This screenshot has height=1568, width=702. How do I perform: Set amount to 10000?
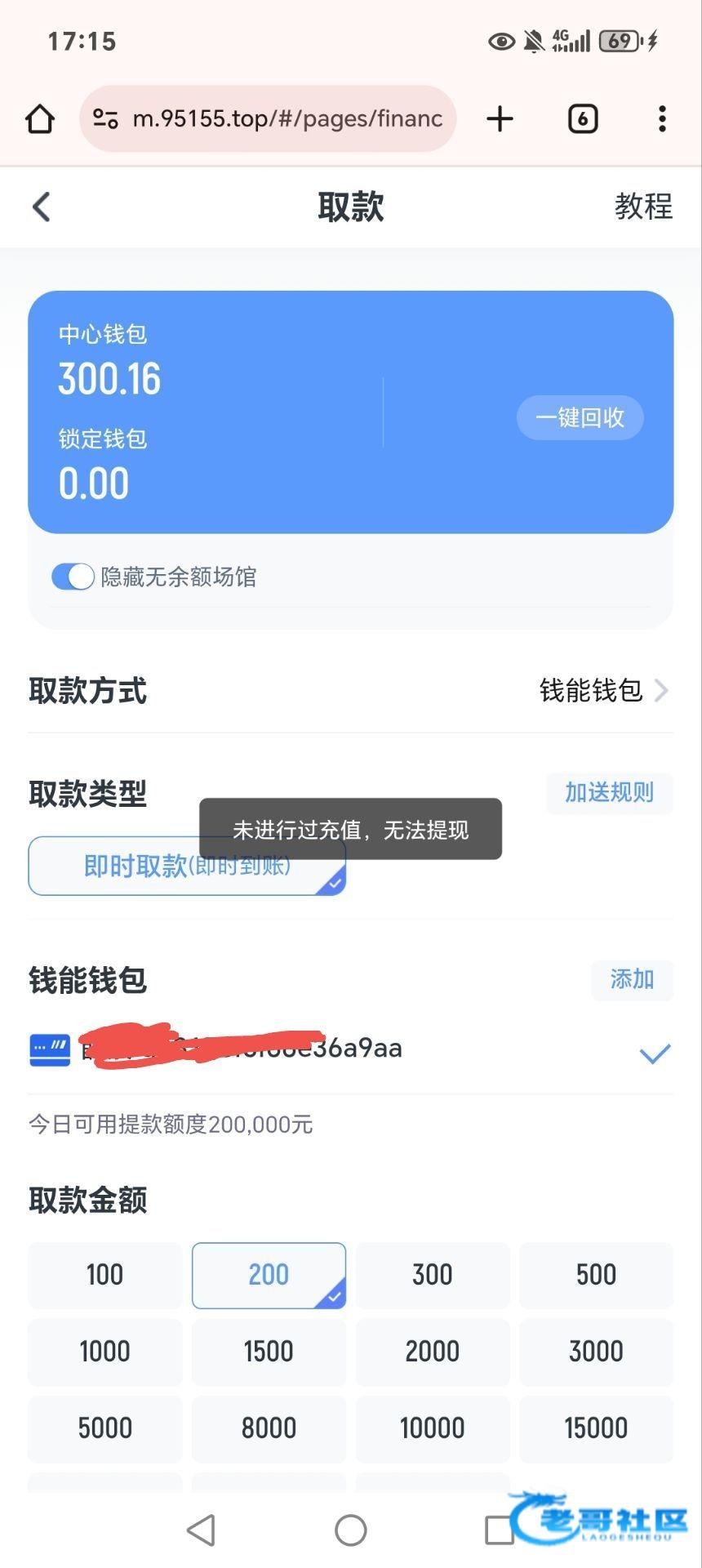point(432,1428)
